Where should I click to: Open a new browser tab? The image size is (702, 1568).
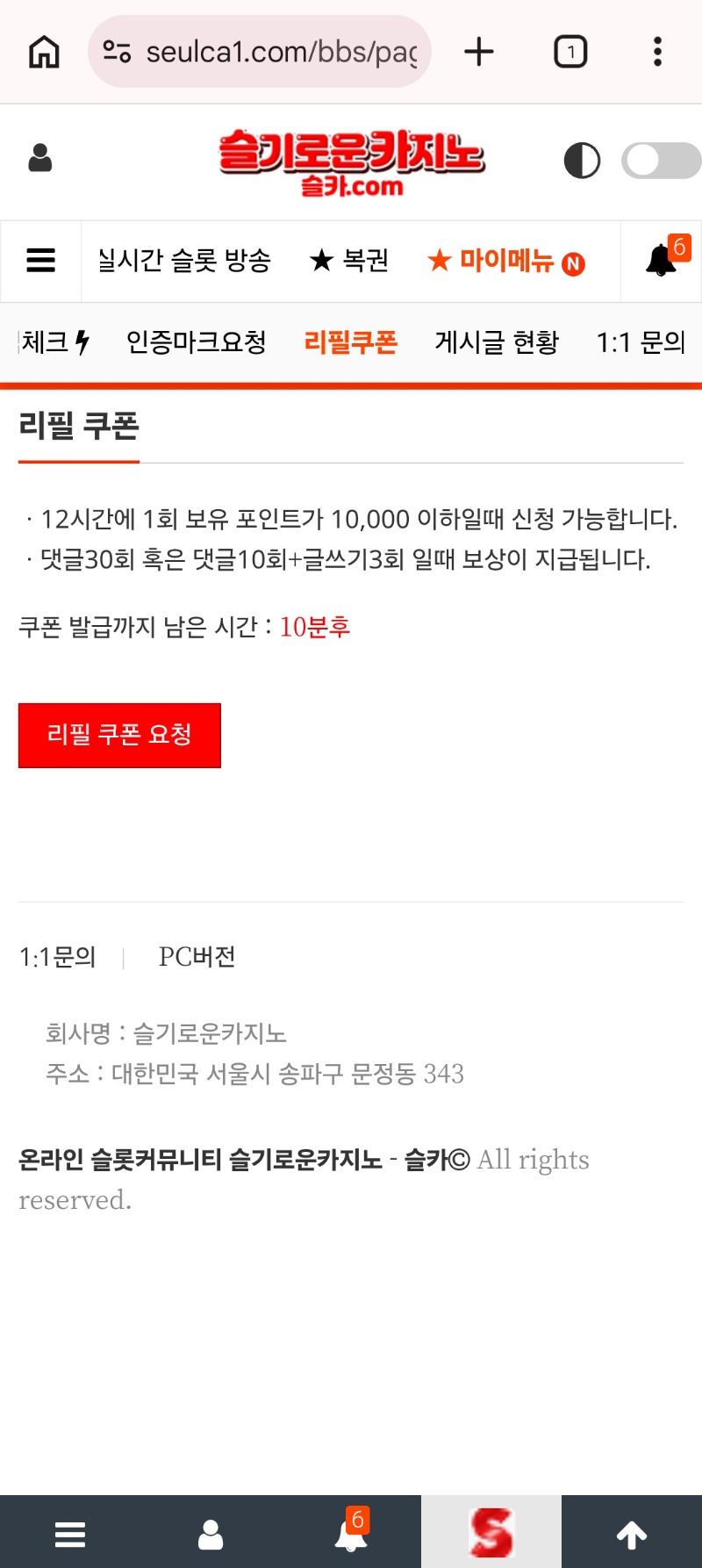479,52
